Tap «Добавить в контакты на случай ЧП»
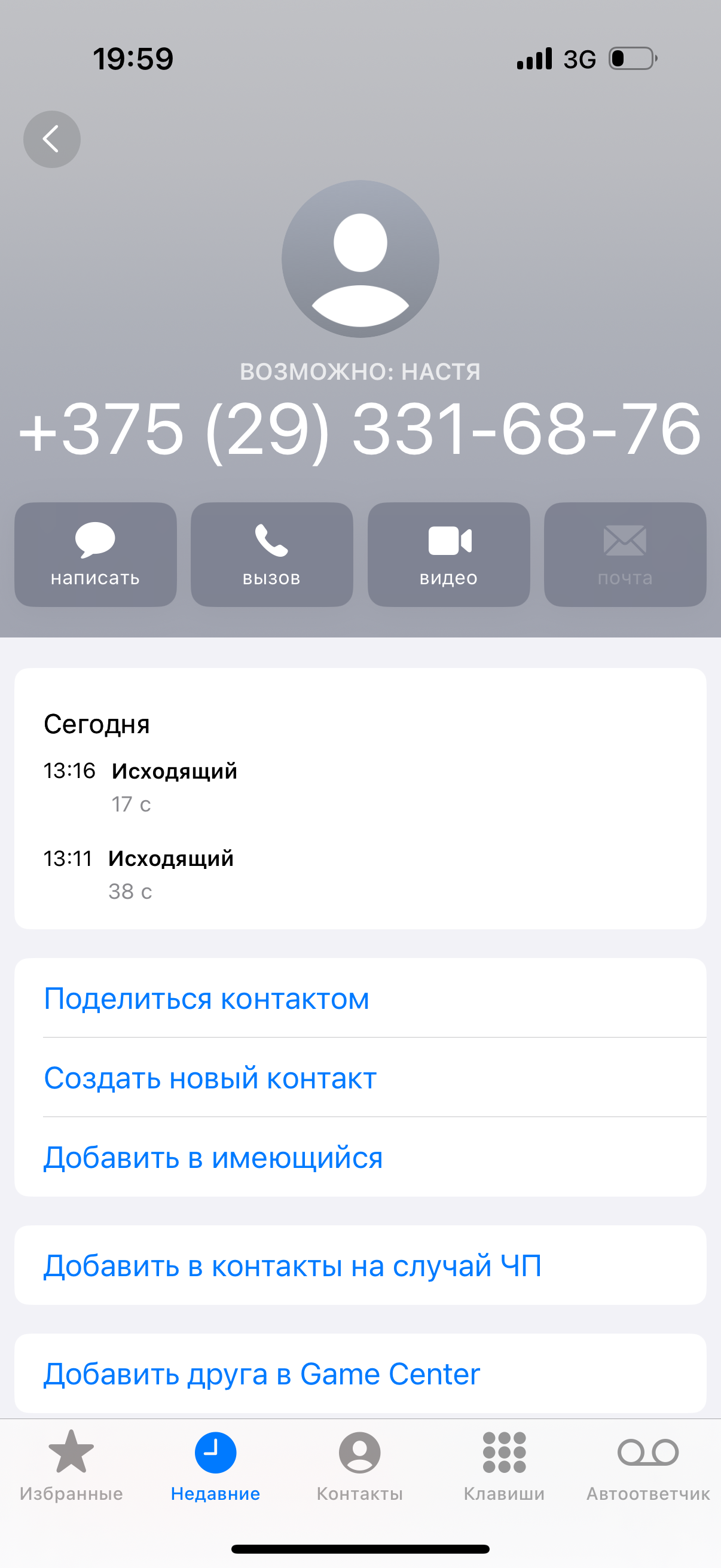This screenshot has height=1568, width=721. pyautogui.click(x=360, y=1265)
